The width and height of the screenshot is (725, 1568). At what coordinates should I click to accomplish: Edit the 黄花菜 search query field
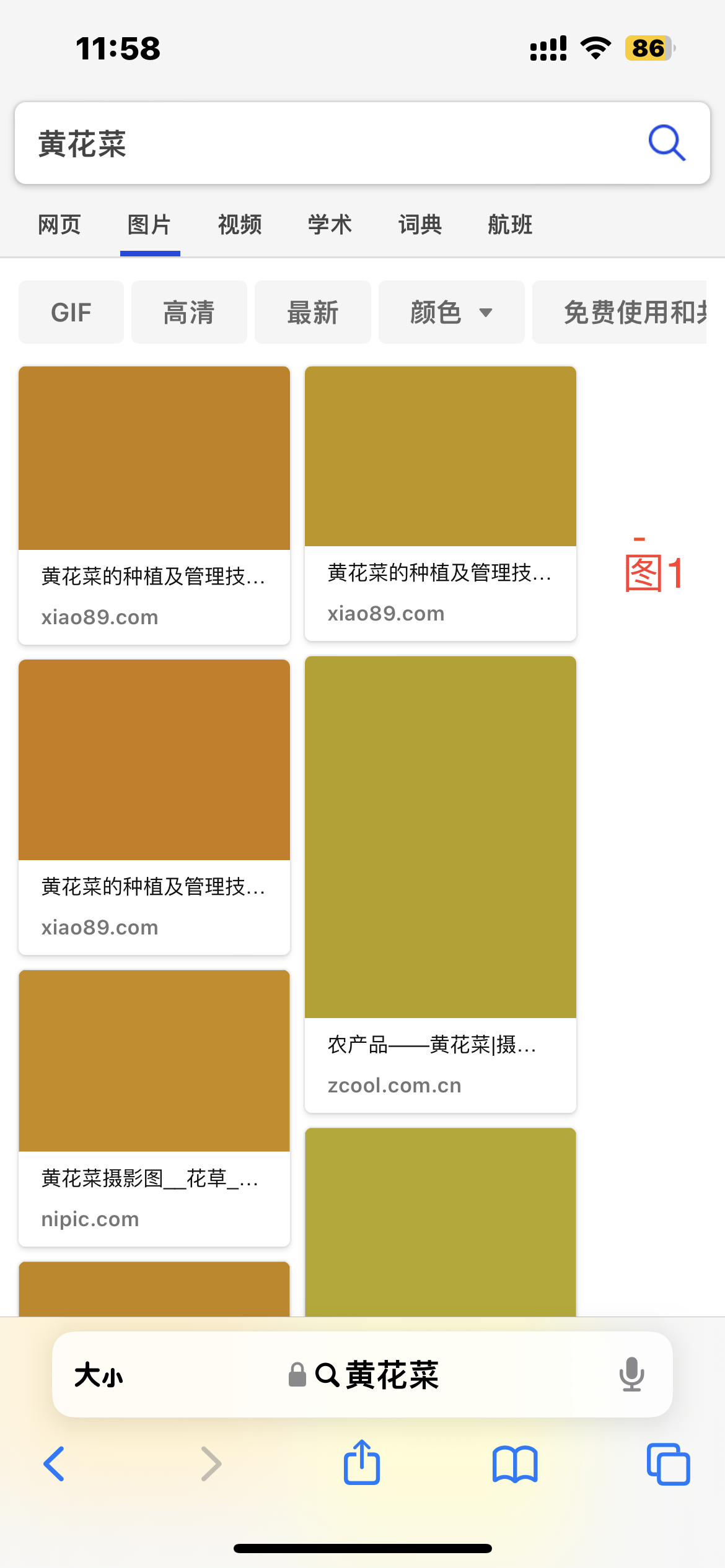[310, 144]
